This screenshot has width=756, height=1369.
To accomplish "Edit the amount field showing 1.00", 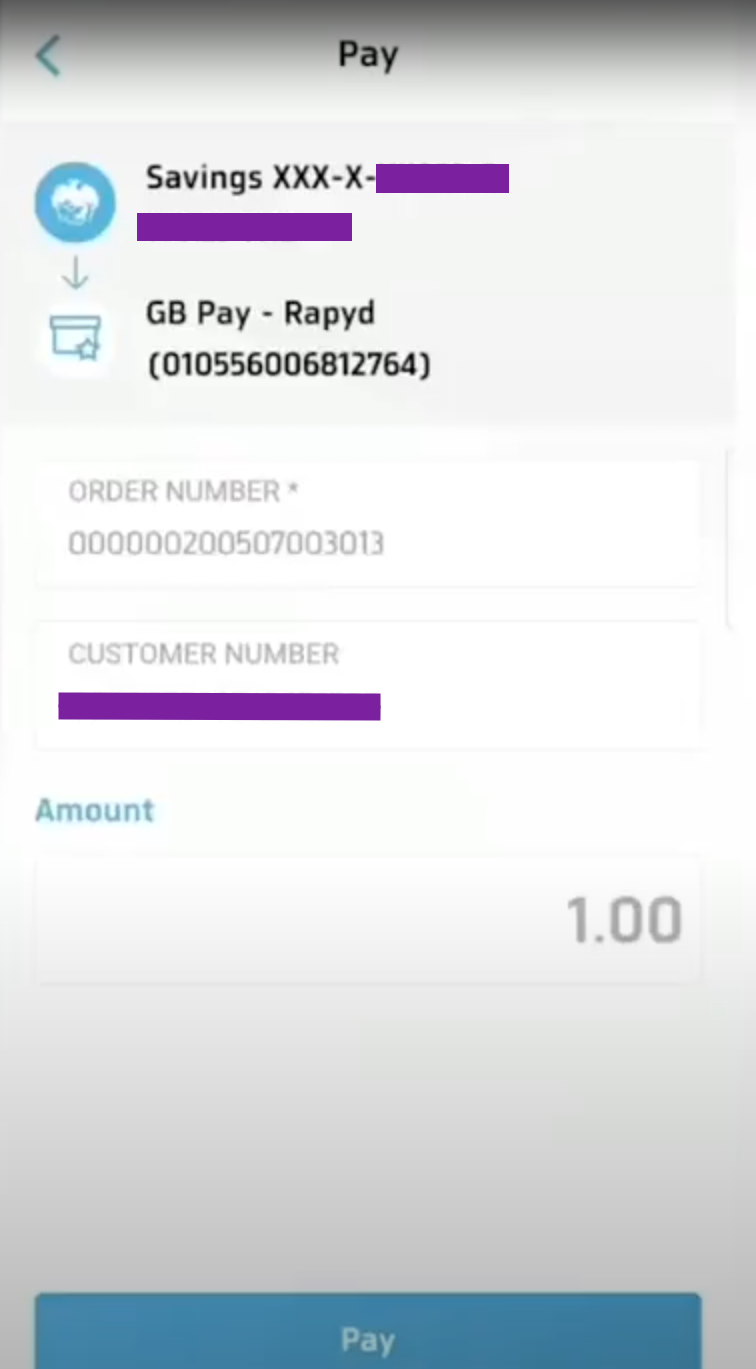I will click(368, 920).
